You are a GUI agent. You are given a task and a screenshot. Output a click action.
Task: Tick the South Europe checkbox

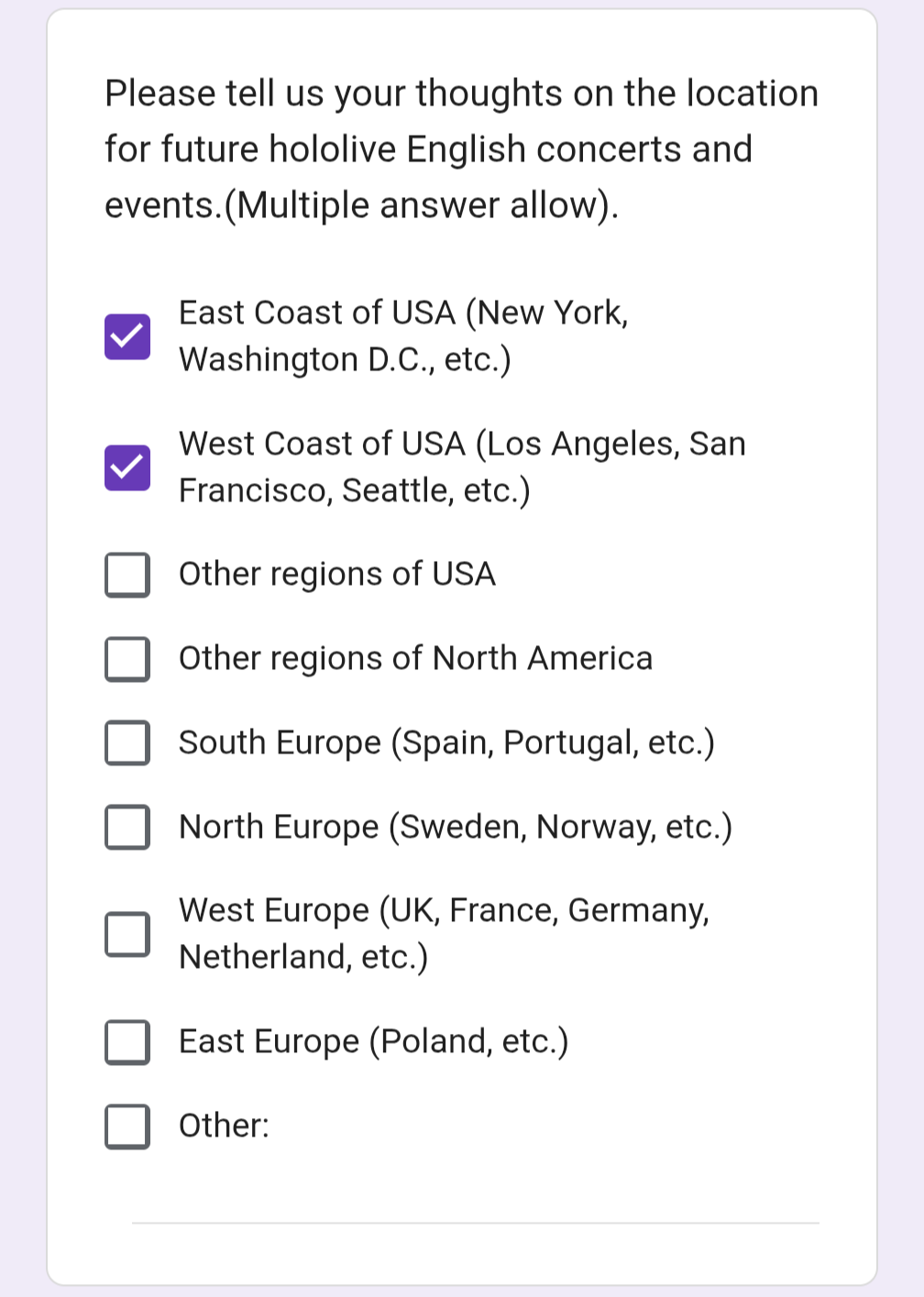pyautogui.click(x=127, y=742)
